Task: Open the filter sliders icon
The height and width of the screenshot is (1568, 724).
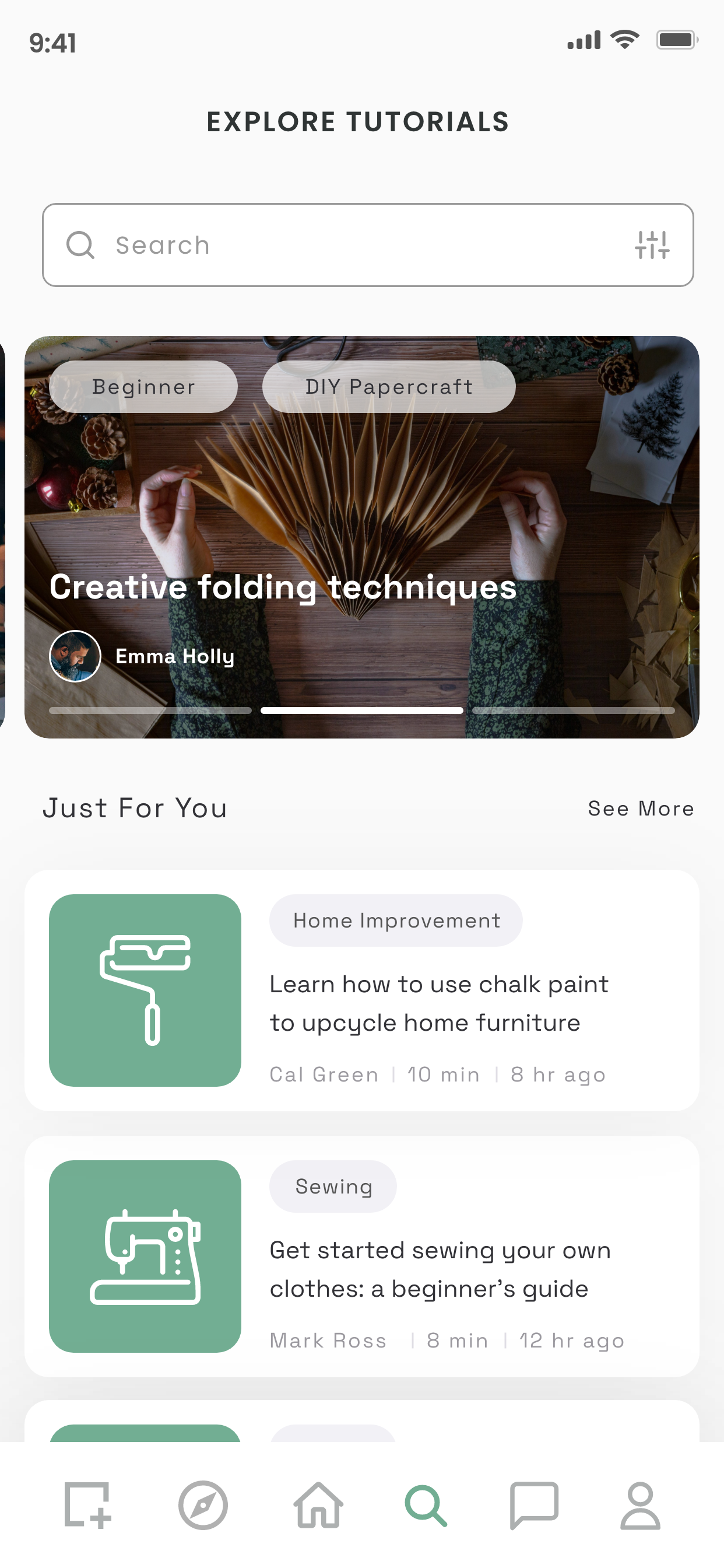Action: (652, 246)
